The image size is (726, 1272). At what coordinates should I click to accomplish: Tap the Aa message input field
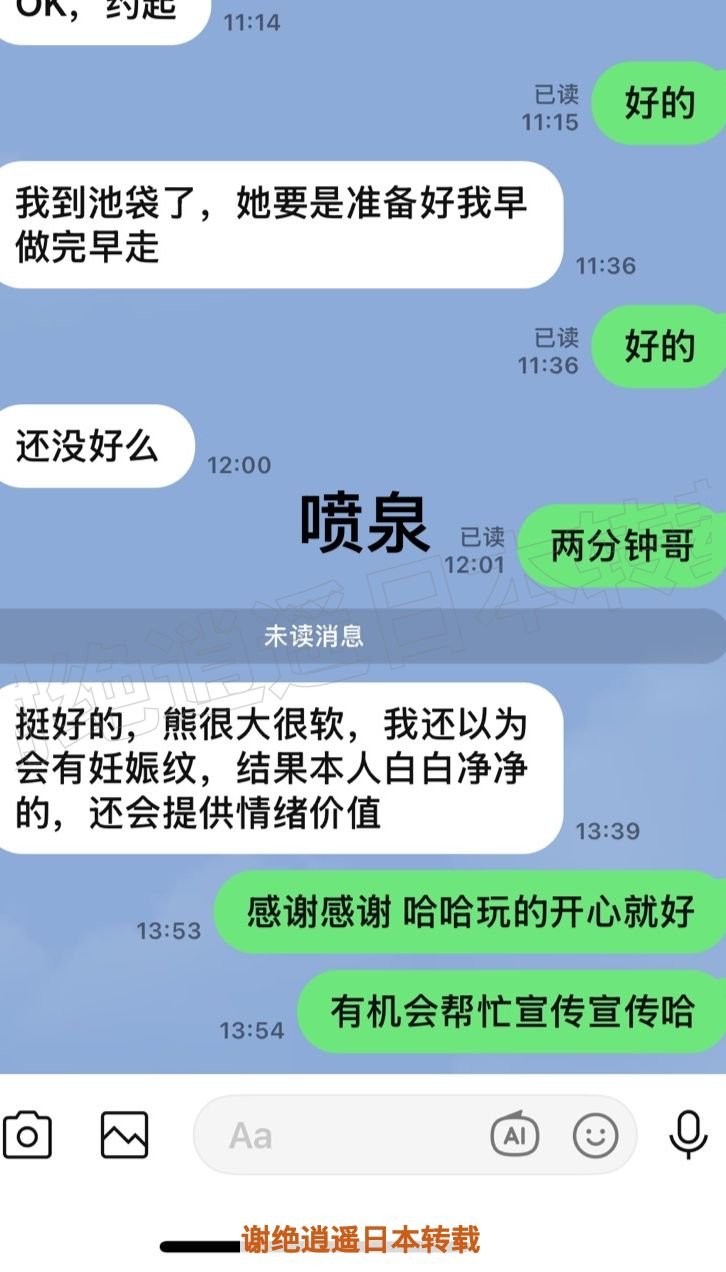(x=340, y=1136)
